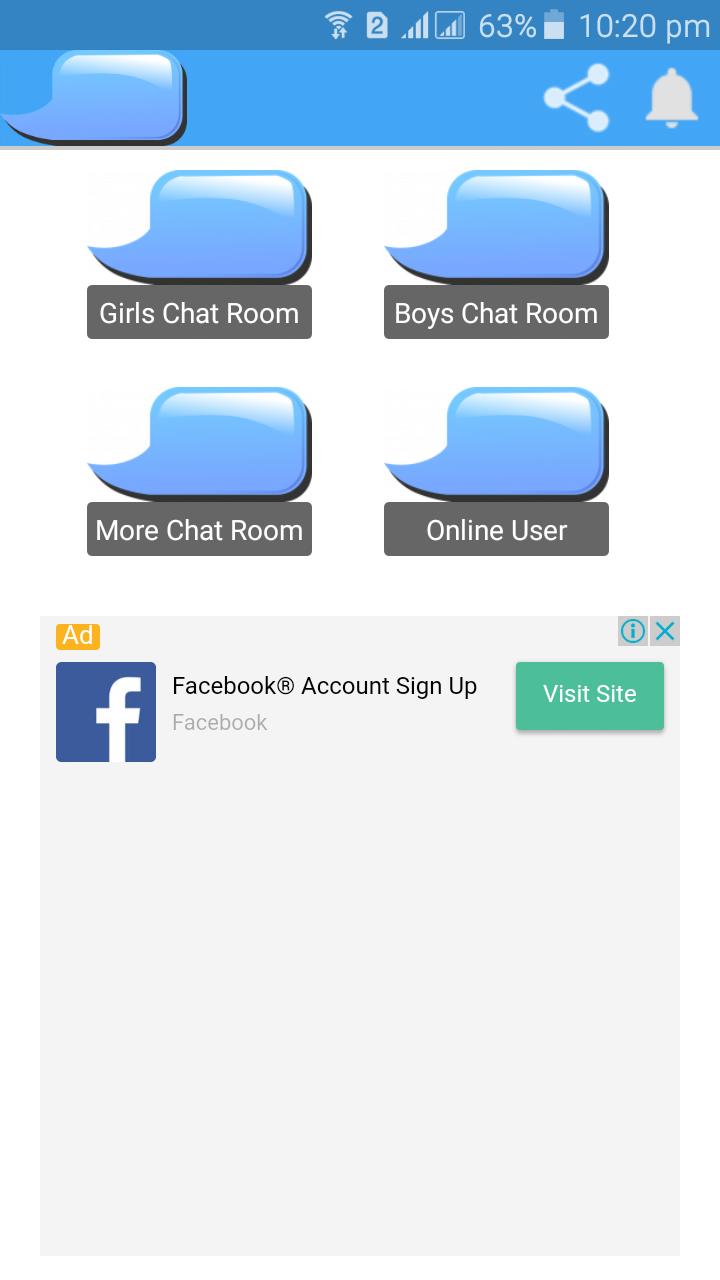This screenshot has height=1280, width=720.
Task: Click the Facebook Account Sign Up link
Action: click(325, 686)
